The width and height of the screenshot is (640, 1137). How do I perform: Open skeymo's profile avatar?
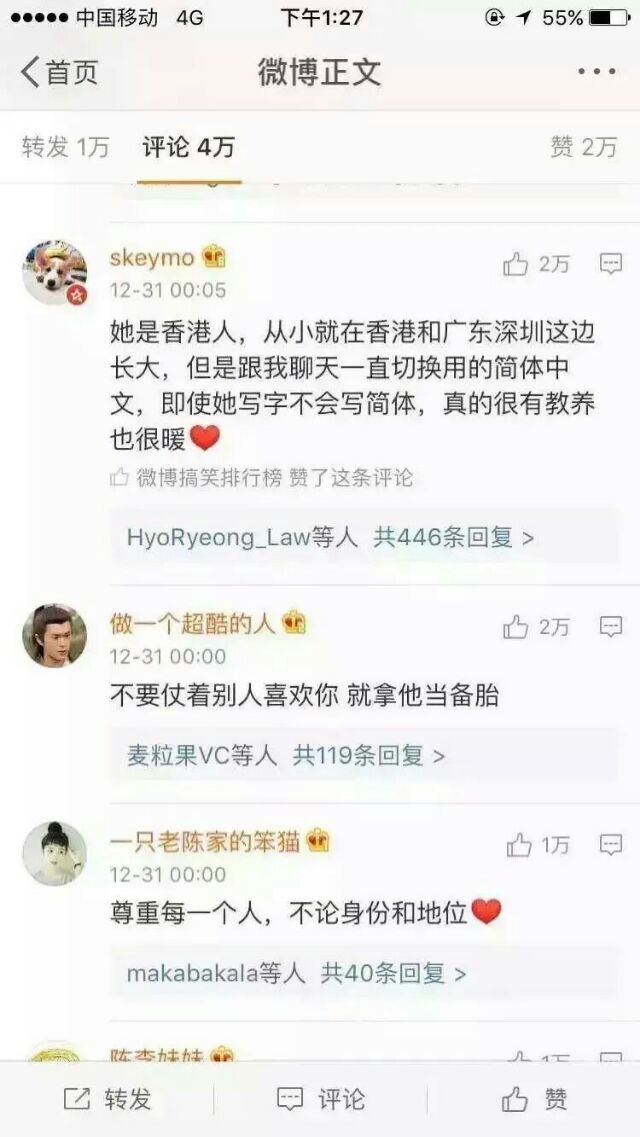pos(55,273)
